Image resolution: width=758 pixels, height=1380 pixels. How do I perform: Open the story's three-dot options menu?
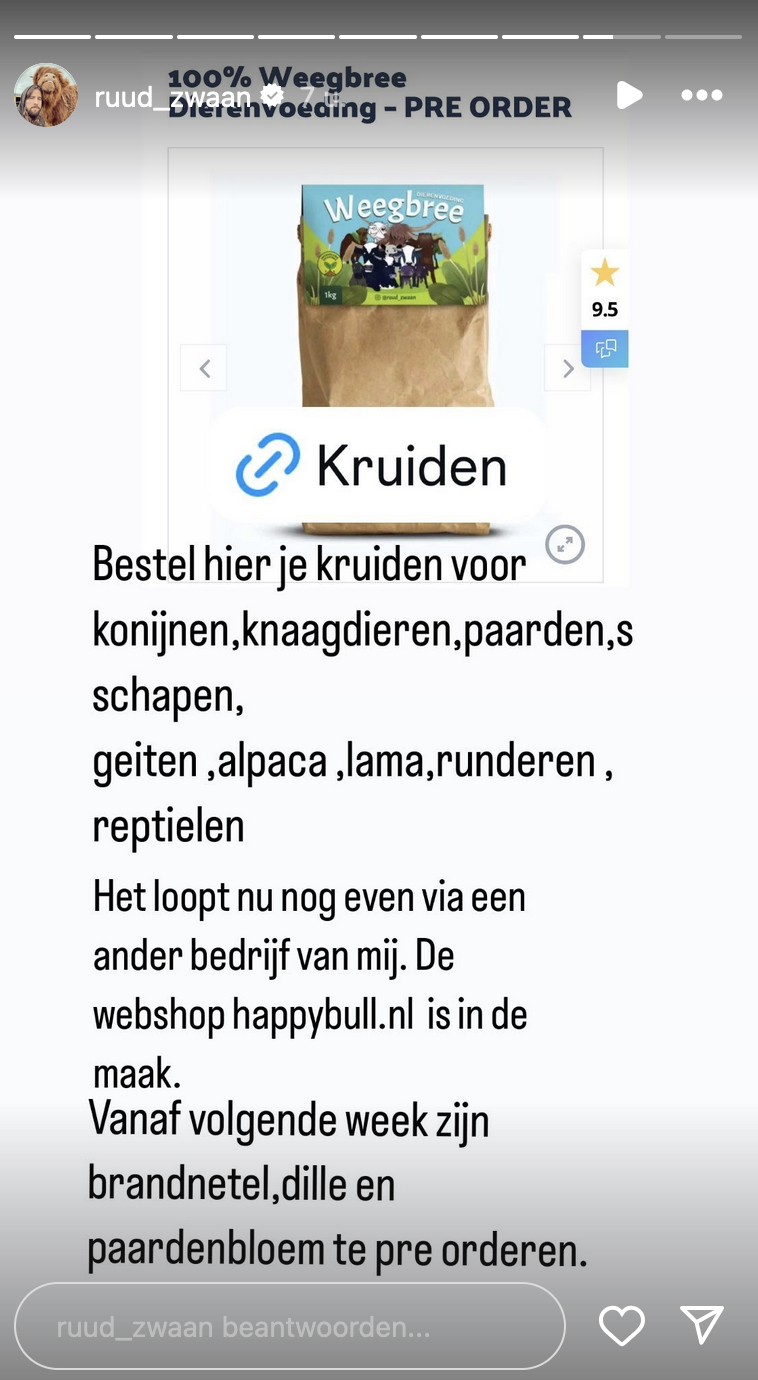(701, 96)
